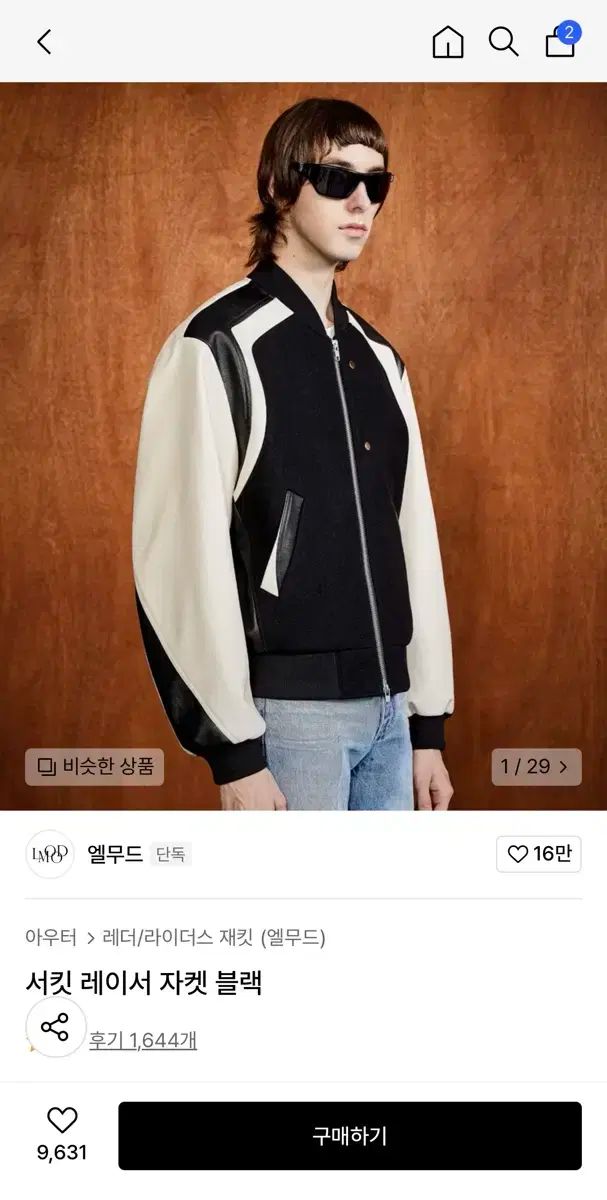Share this product via share icon
The width and height of the screenshot is (607, 1200).
(55, 1027)
